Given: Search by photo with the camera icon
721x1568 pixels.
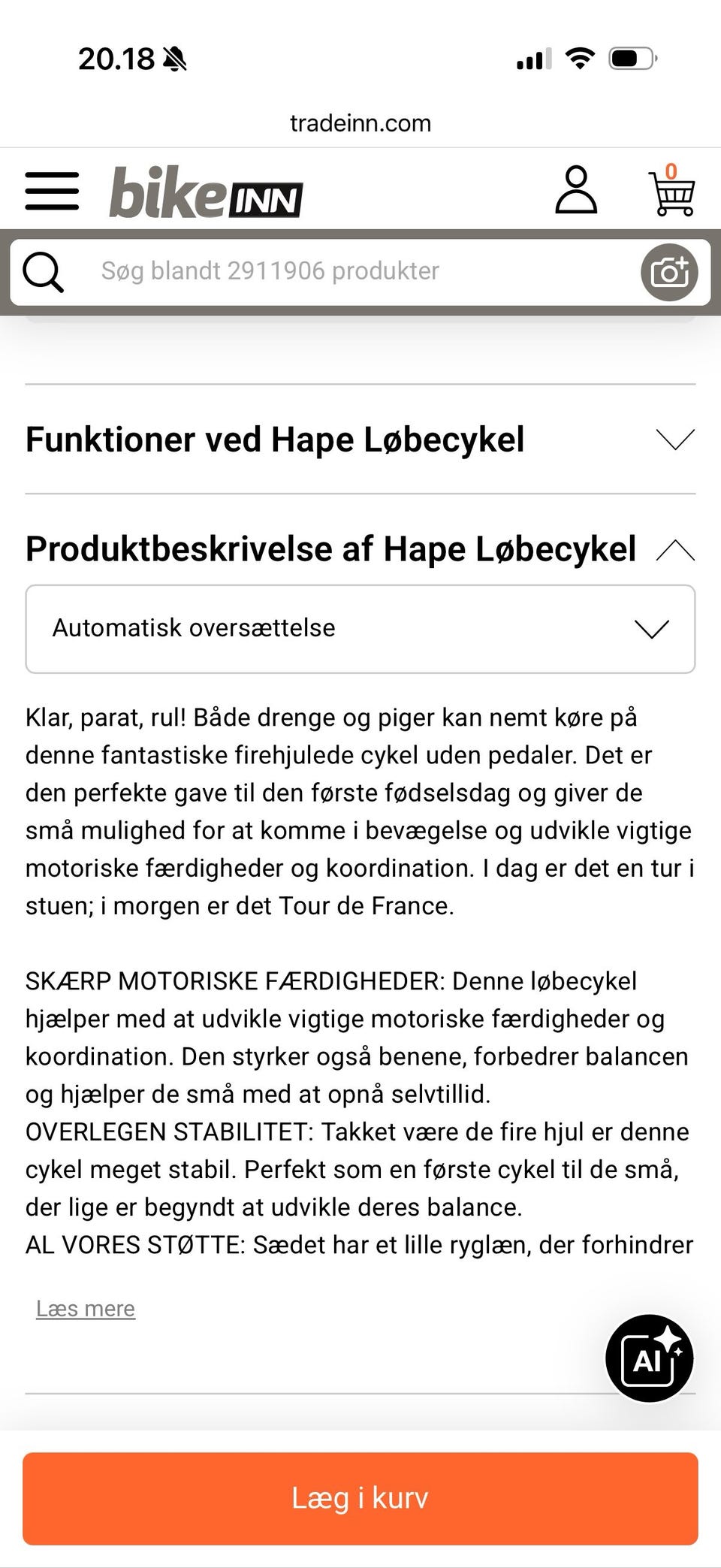Looking at the screenshot, I should (669, 272).
